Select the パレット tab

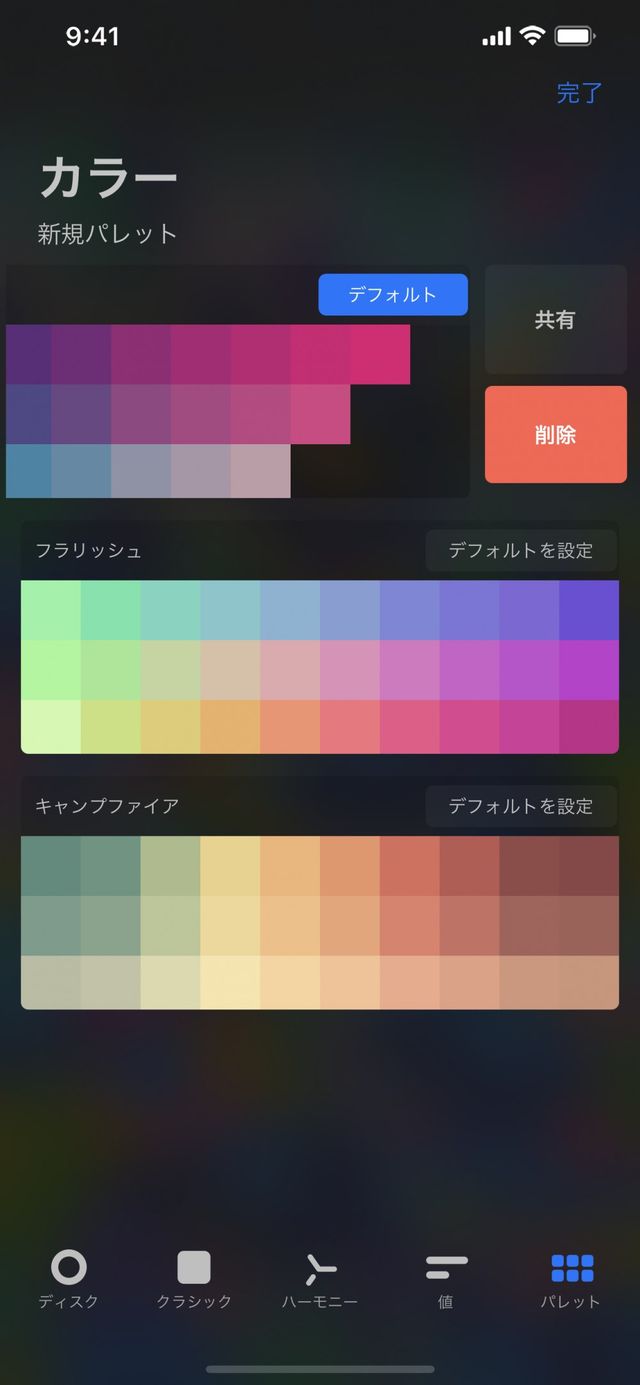point(571,1279)
